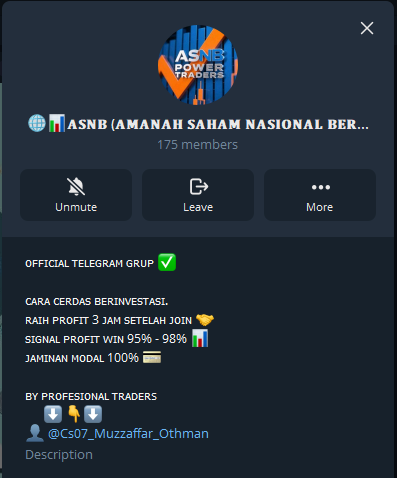View the ASNB Power Traders group photo
The image size is (397, 478).
click(198, 65)
